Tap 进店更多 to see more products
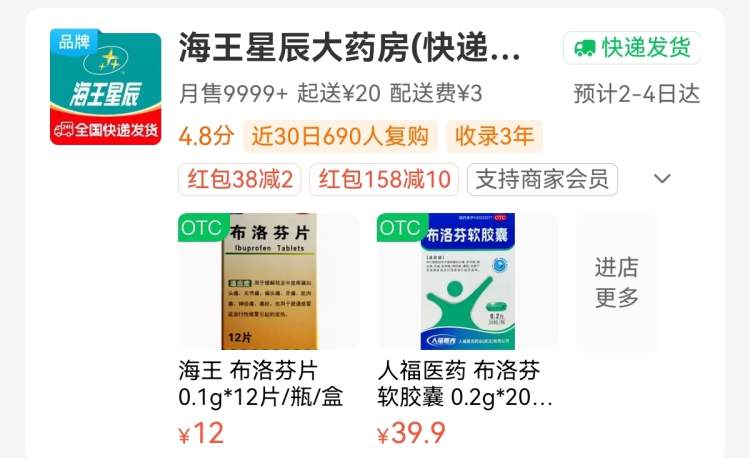750x458 pixels. (616, 283)
